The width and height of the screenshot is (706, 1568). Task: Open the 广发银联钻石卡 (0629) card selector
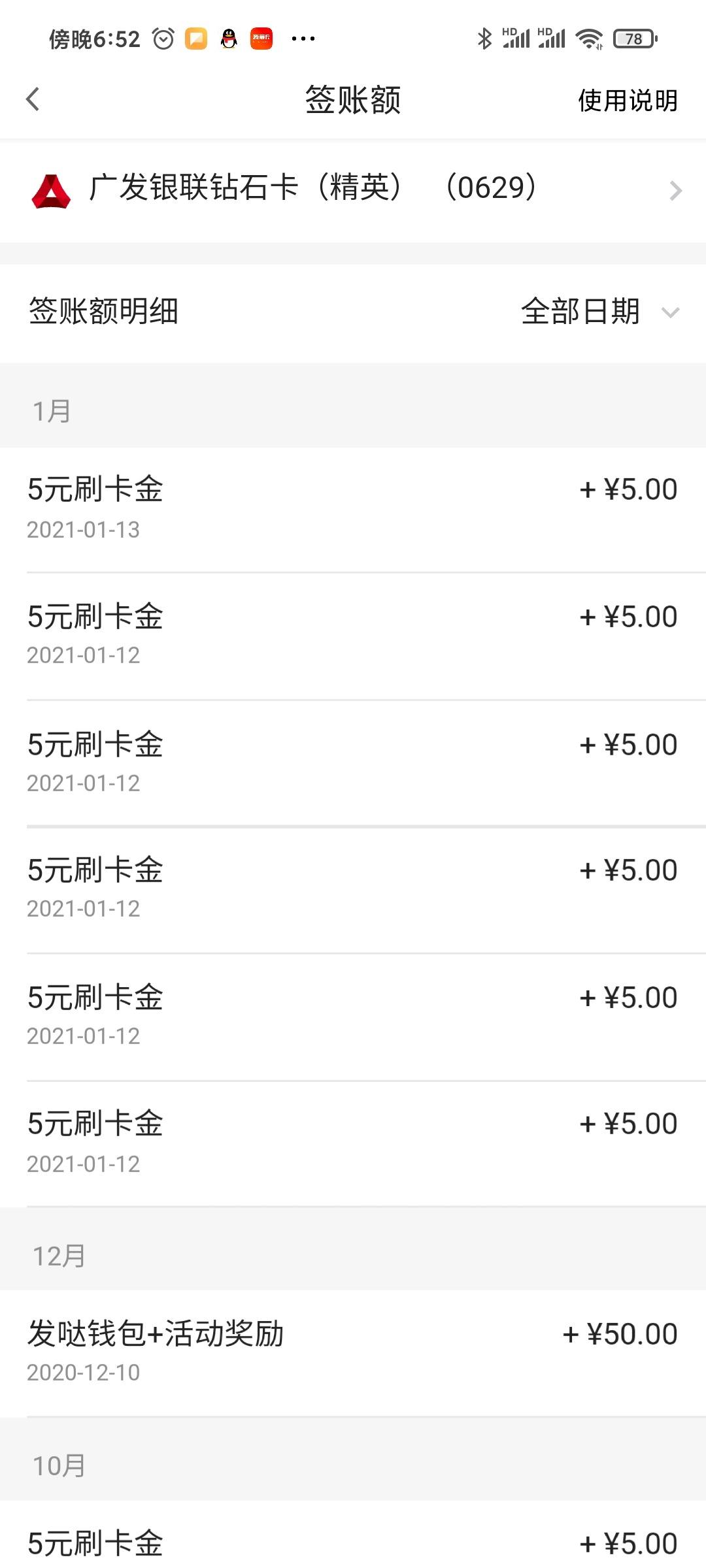click(353, 190)
